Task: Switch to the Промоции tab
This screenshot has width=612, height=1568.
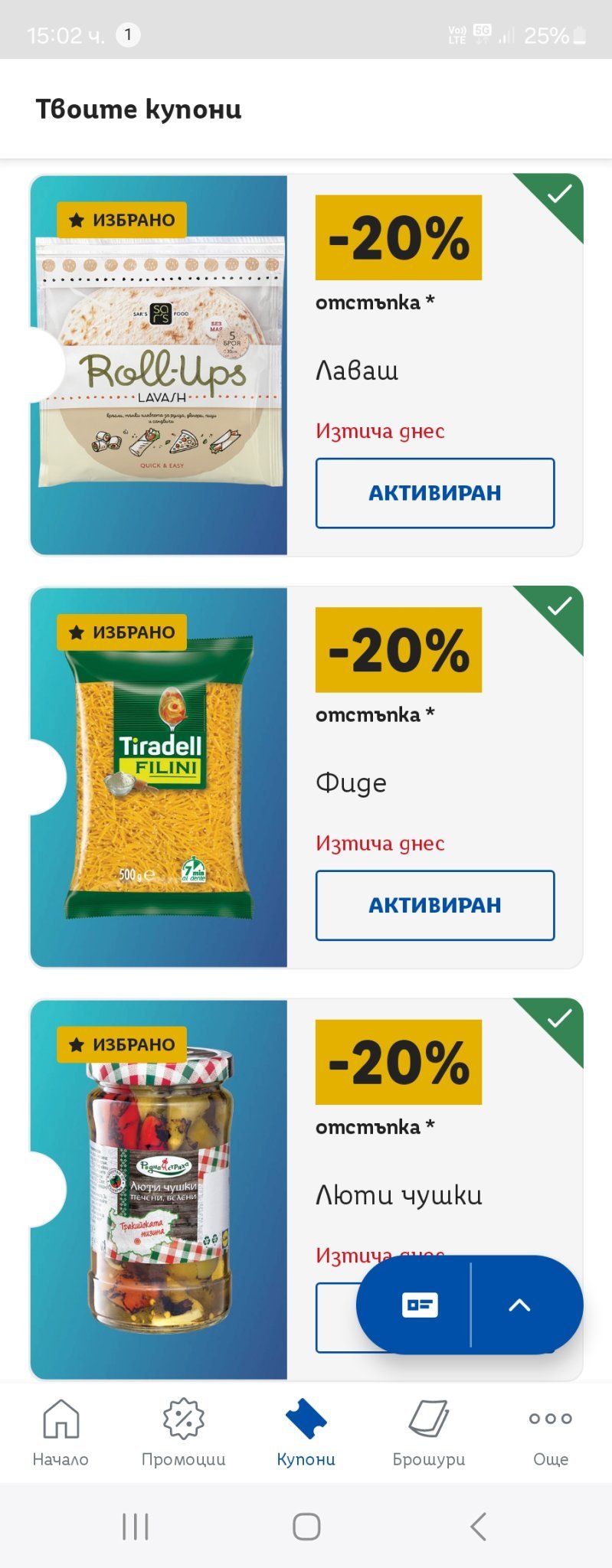Action: [x=184, y=1432]
